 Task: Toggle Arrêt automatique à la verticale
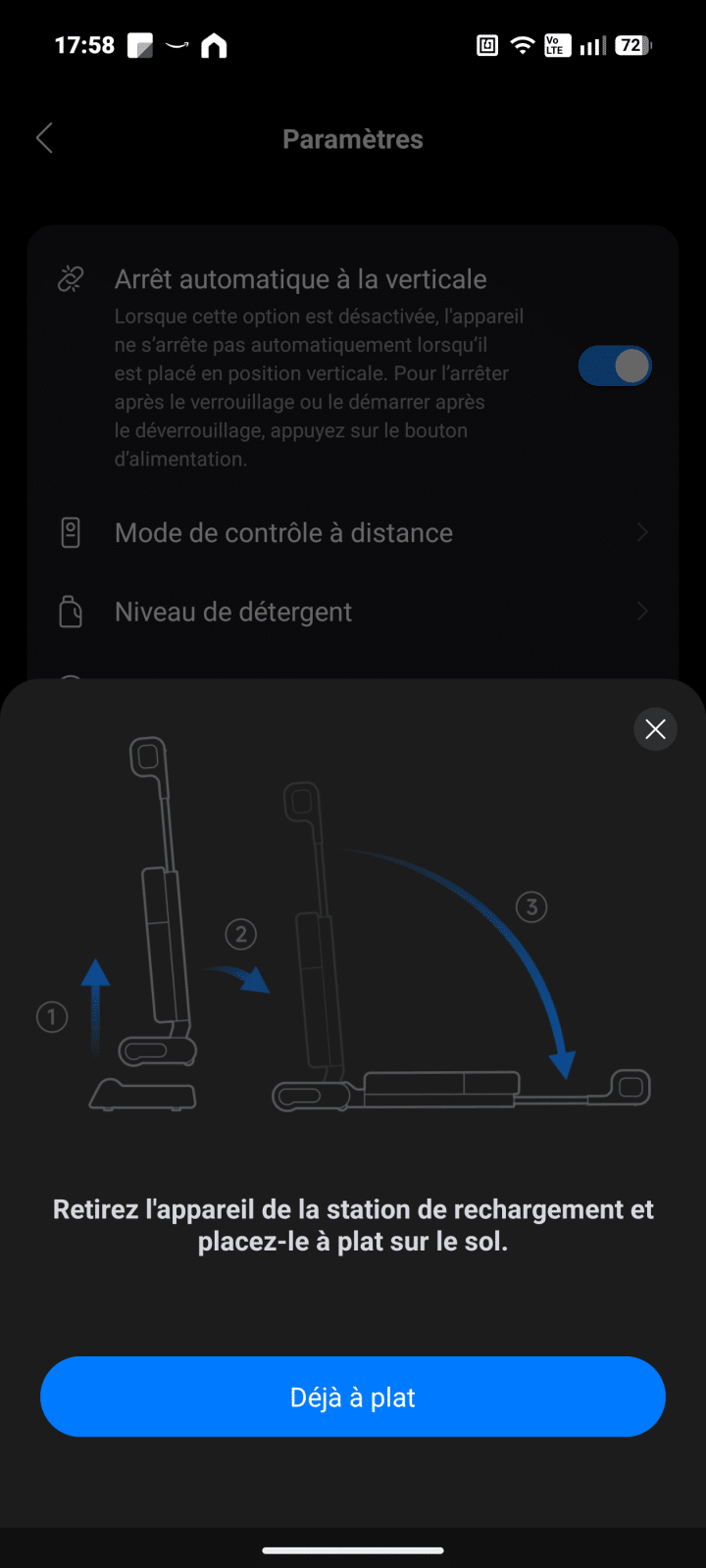[615, 367]
